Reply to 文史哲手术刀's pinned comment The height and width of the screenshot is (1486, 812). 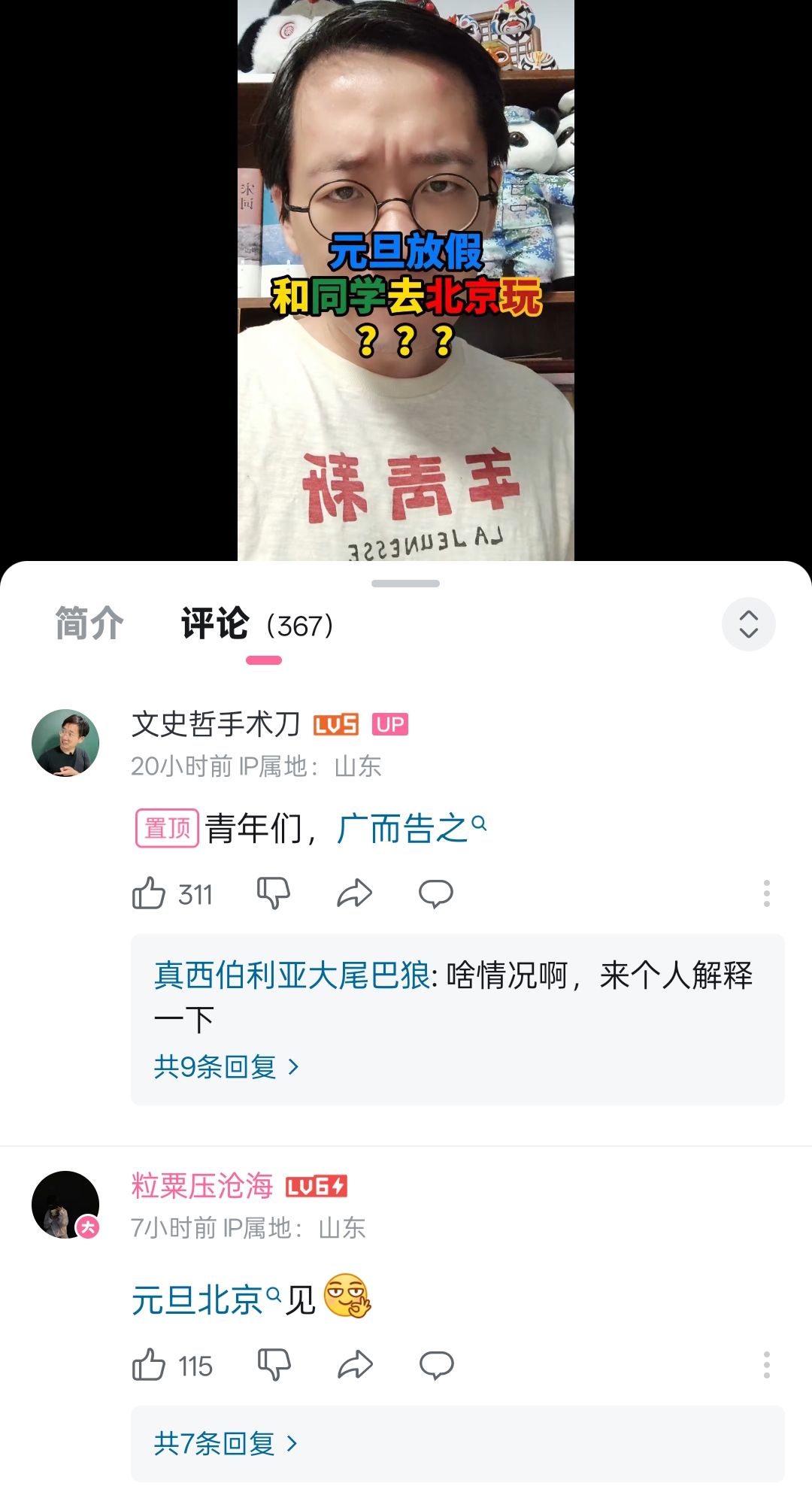tap(436, 893)
